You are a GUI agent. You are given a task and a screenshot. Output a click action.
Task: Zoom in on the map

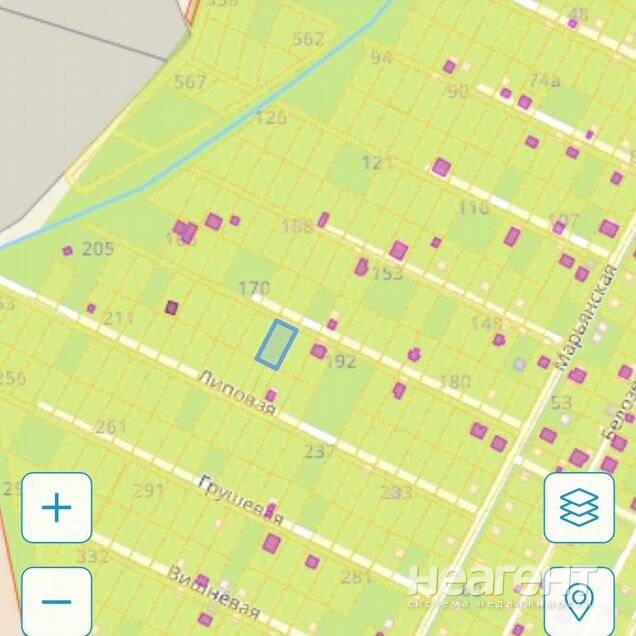57,508
